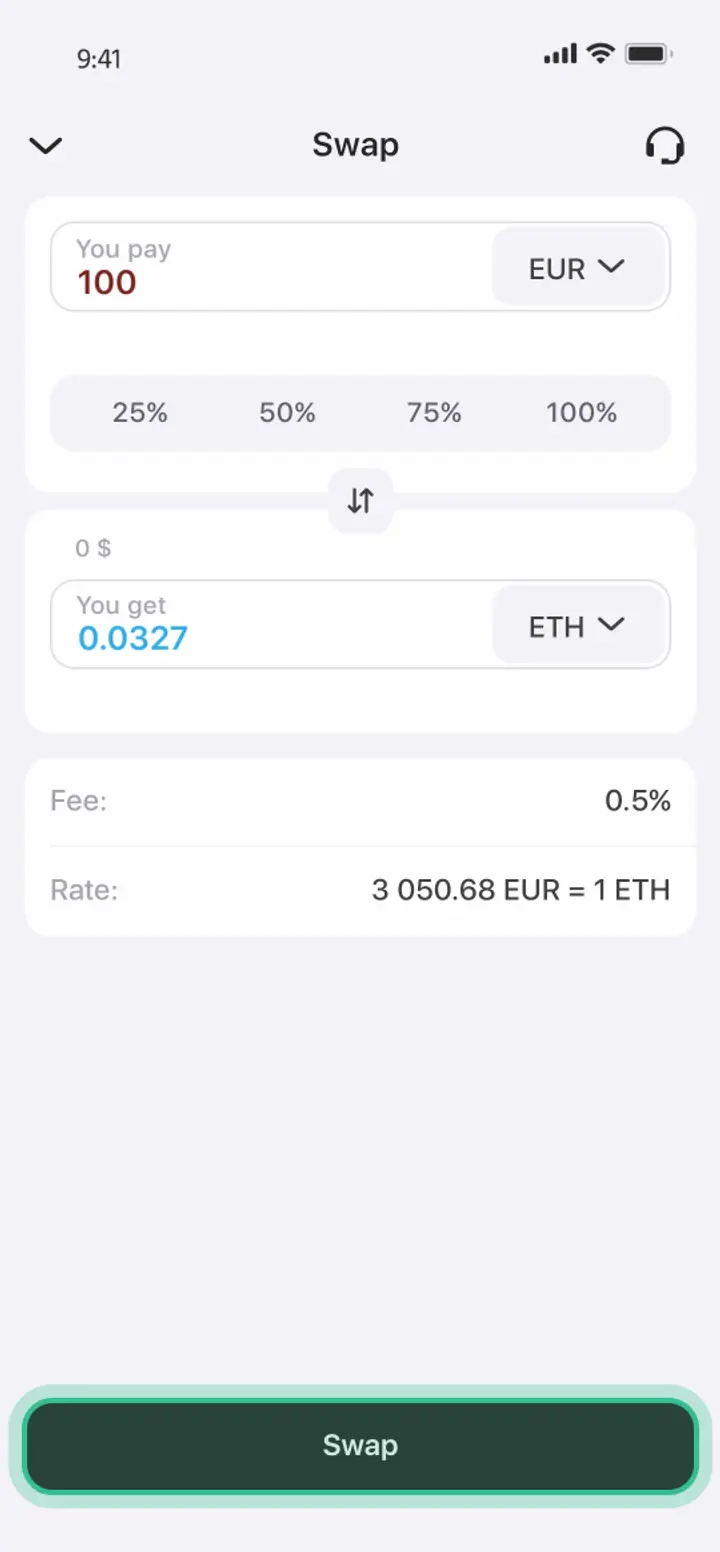The image size is (720, 1552).
Task: Select the 25% amount option
Action: point(140,412)
